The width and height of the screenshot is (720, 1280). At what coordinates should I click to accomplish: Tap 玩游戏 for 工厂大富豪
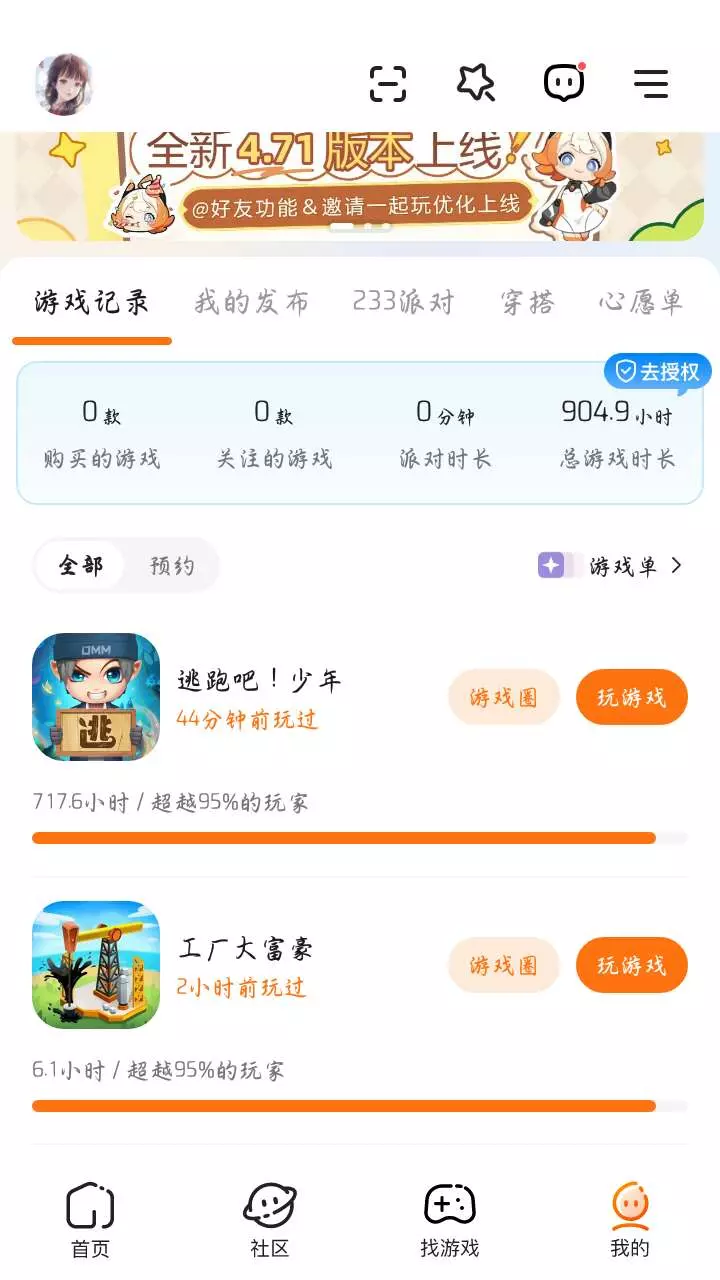[631, 965]
